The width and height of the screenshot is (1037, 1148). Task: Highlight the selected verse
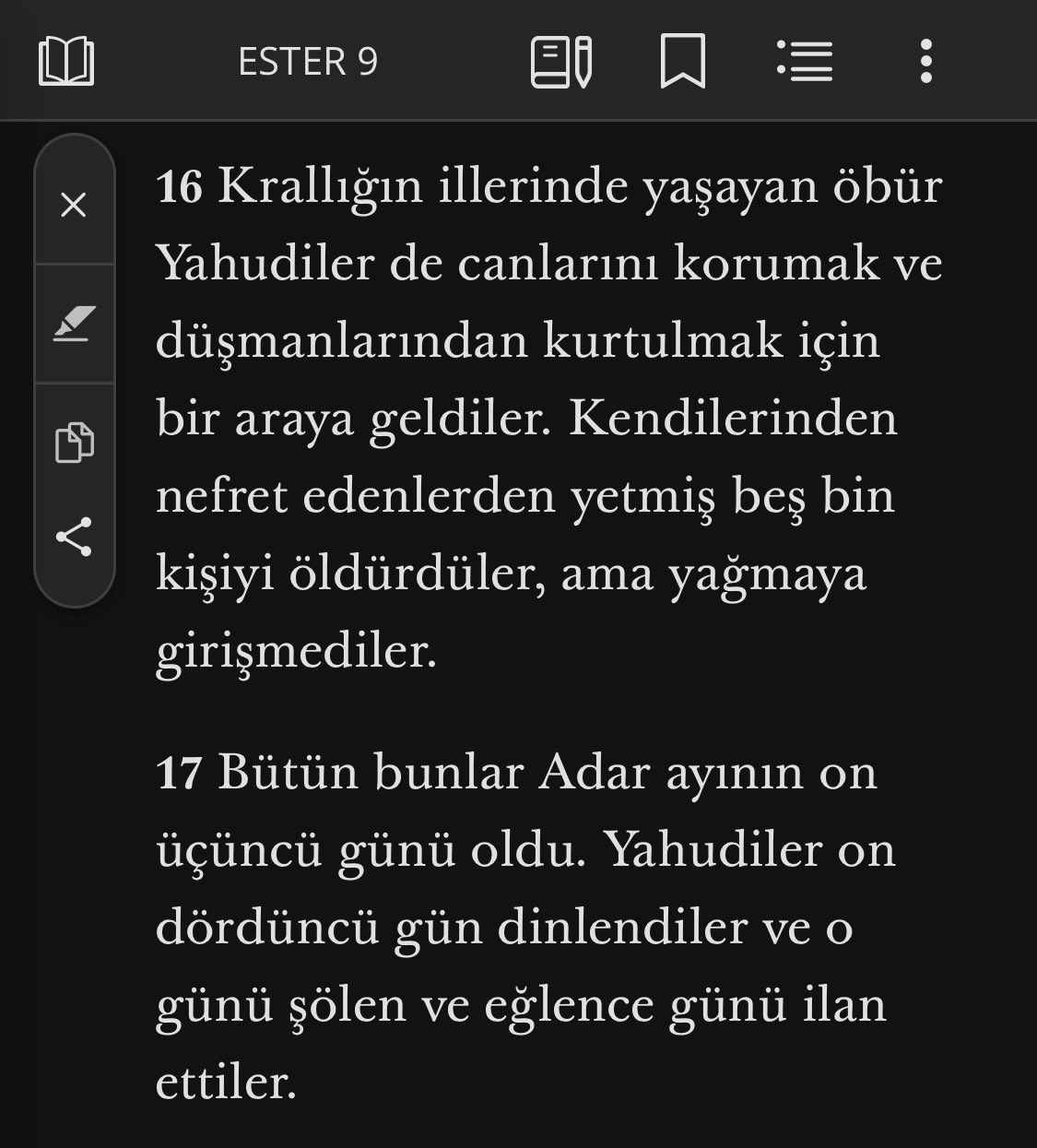point(74,324)
